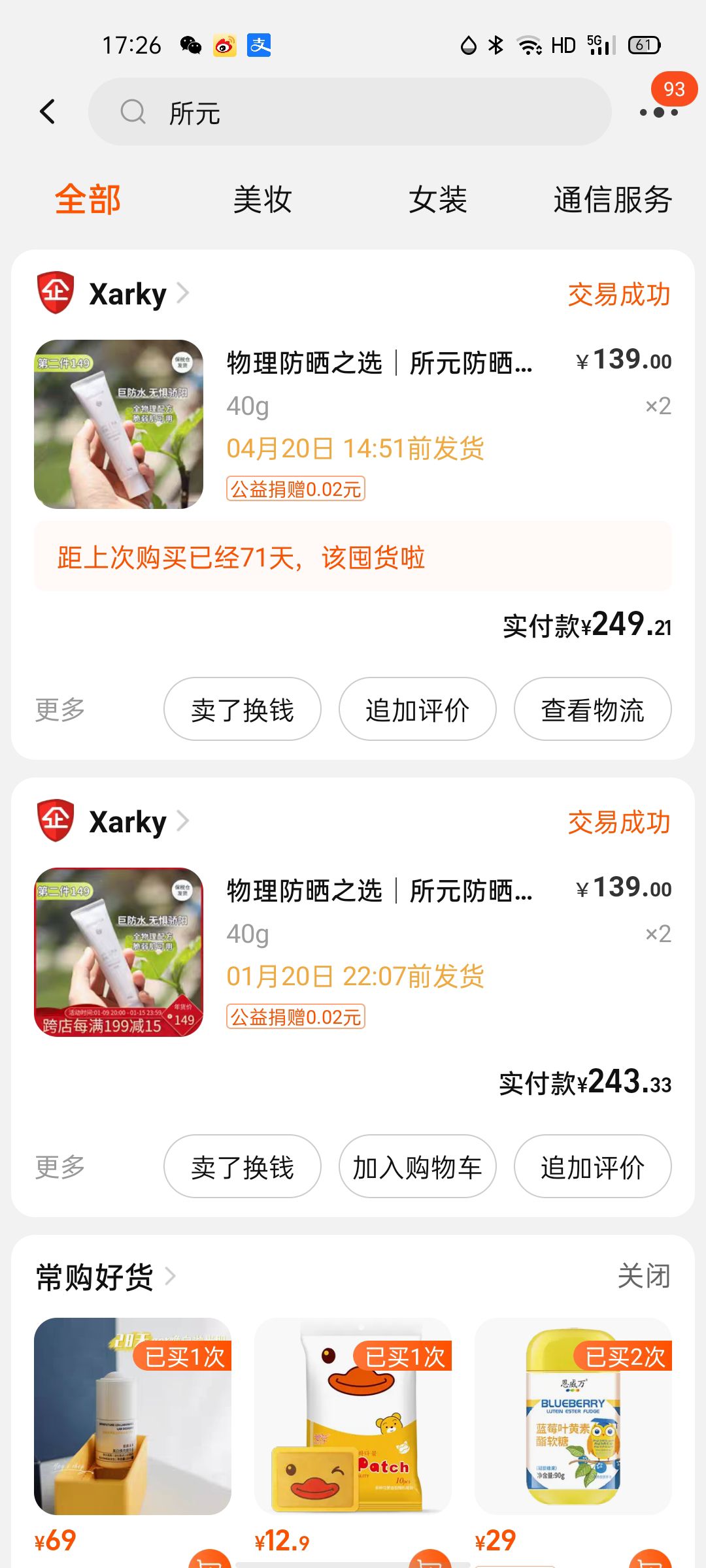Switch to the 美妆 tab
706x1568 pixels.
coord(262,199)
